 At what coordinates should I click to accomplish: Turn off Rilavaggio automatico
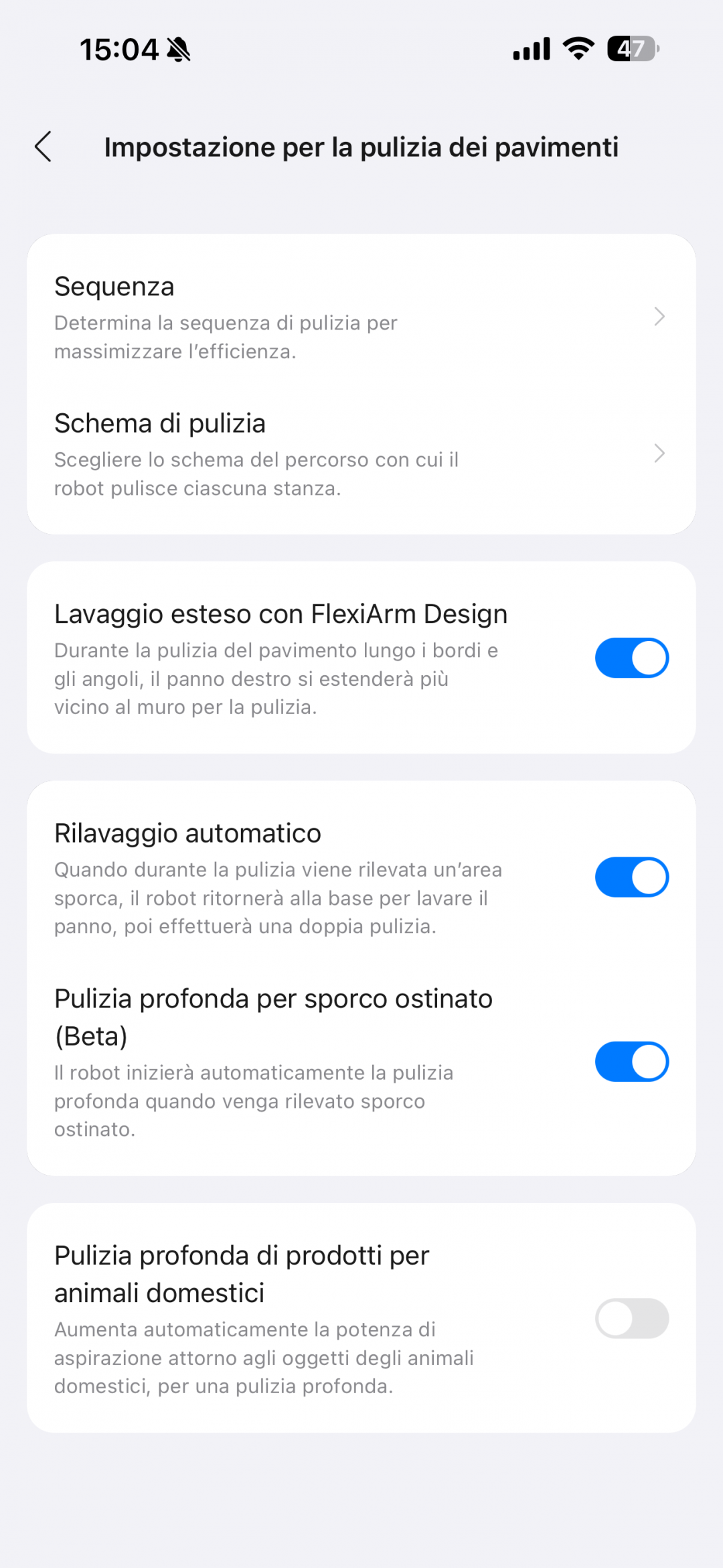click(x=631, y=877)
